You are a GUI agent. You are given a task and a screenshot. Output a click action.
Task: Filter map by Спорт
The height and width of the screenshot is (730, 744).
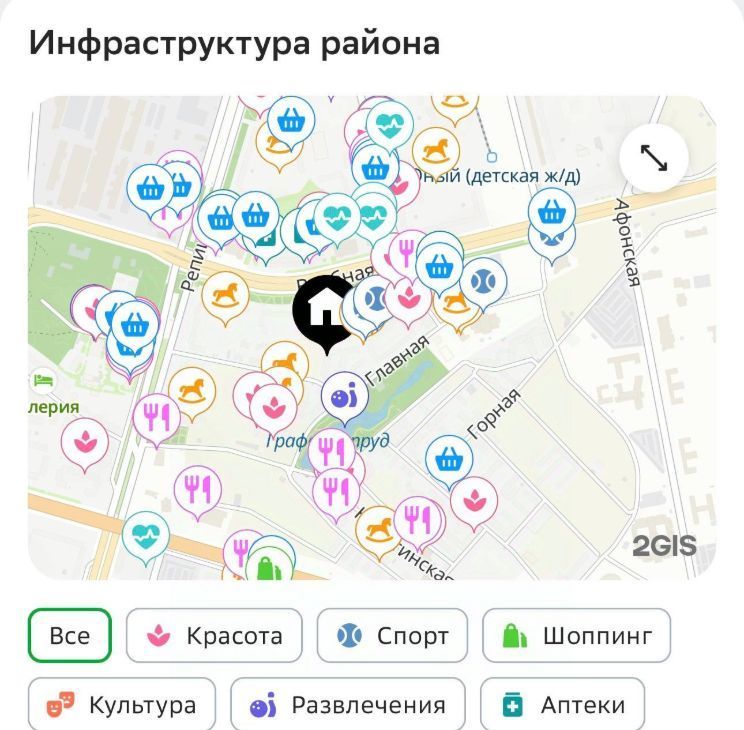coord(392,636)
